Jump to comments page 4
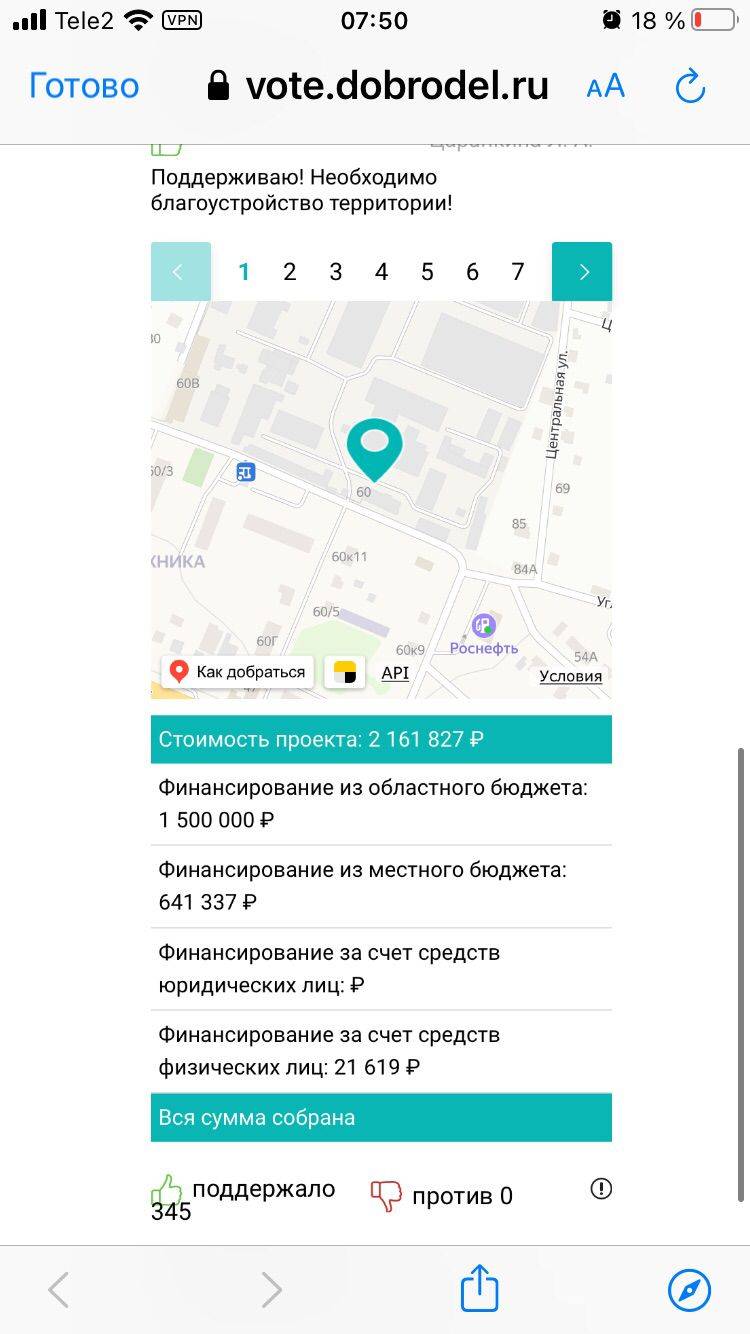The width and height of the screenshot is (750, 1334). (381, 272)
